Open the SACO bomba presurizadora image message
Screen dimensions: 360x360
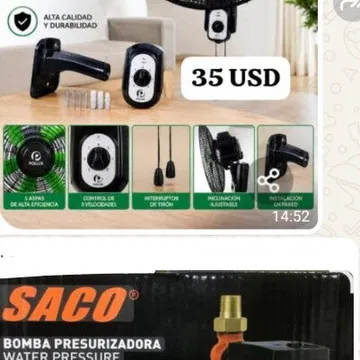click(175, 316)
